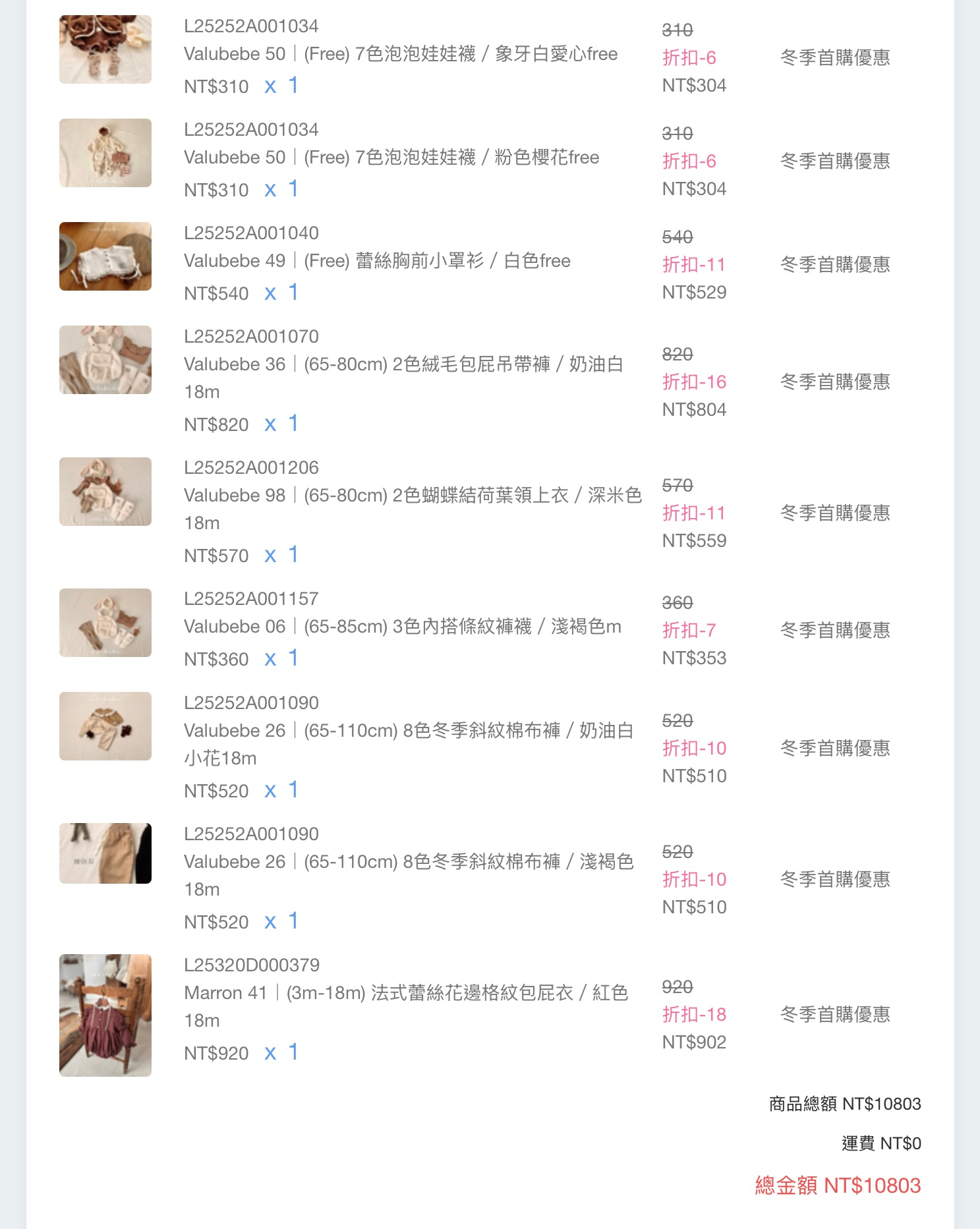Viewport: 980px width, 1229px height.
Task: Open the 象牙白愛心free 泡泡娃娃襪 product image
Action: 105,49
